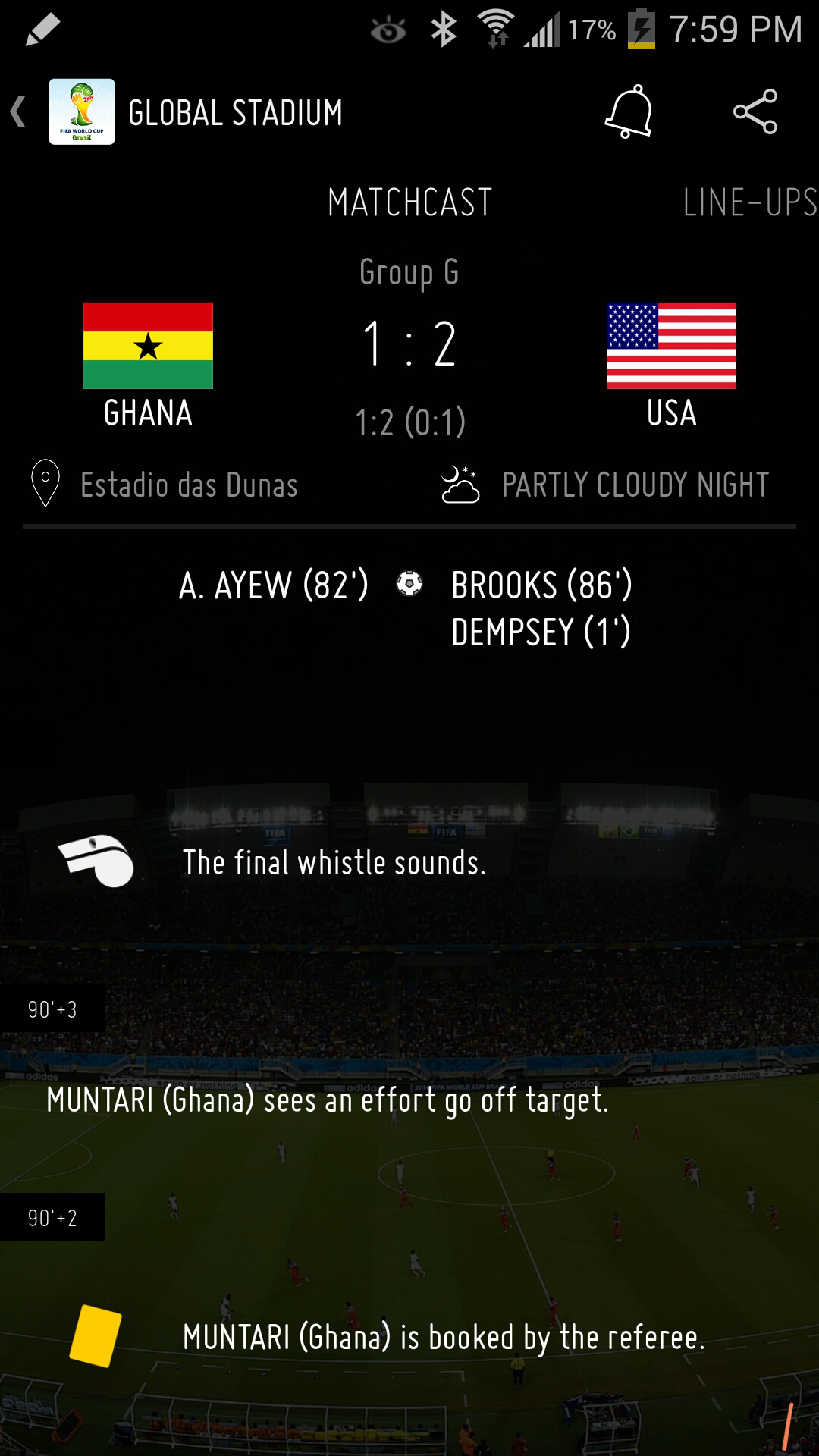819x1456 pixels.
Task: Go back from Global Stadium
Action: tap(20, 112)
